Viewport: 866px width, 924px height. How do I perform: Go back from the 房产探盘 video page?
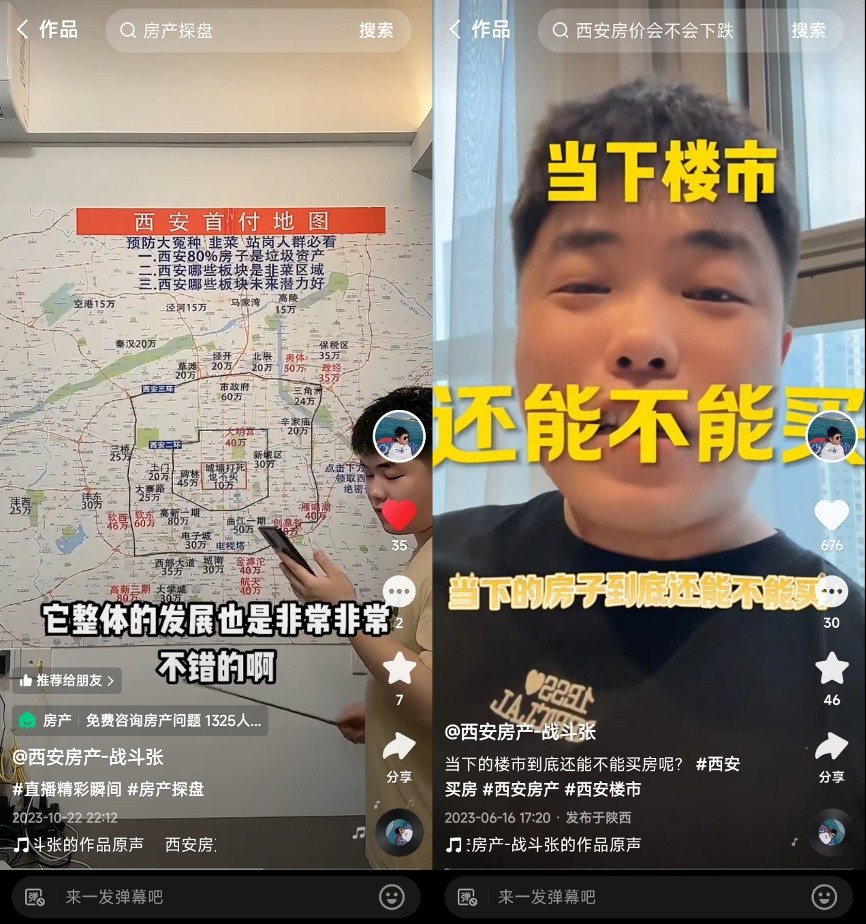[x=22, y=30]
